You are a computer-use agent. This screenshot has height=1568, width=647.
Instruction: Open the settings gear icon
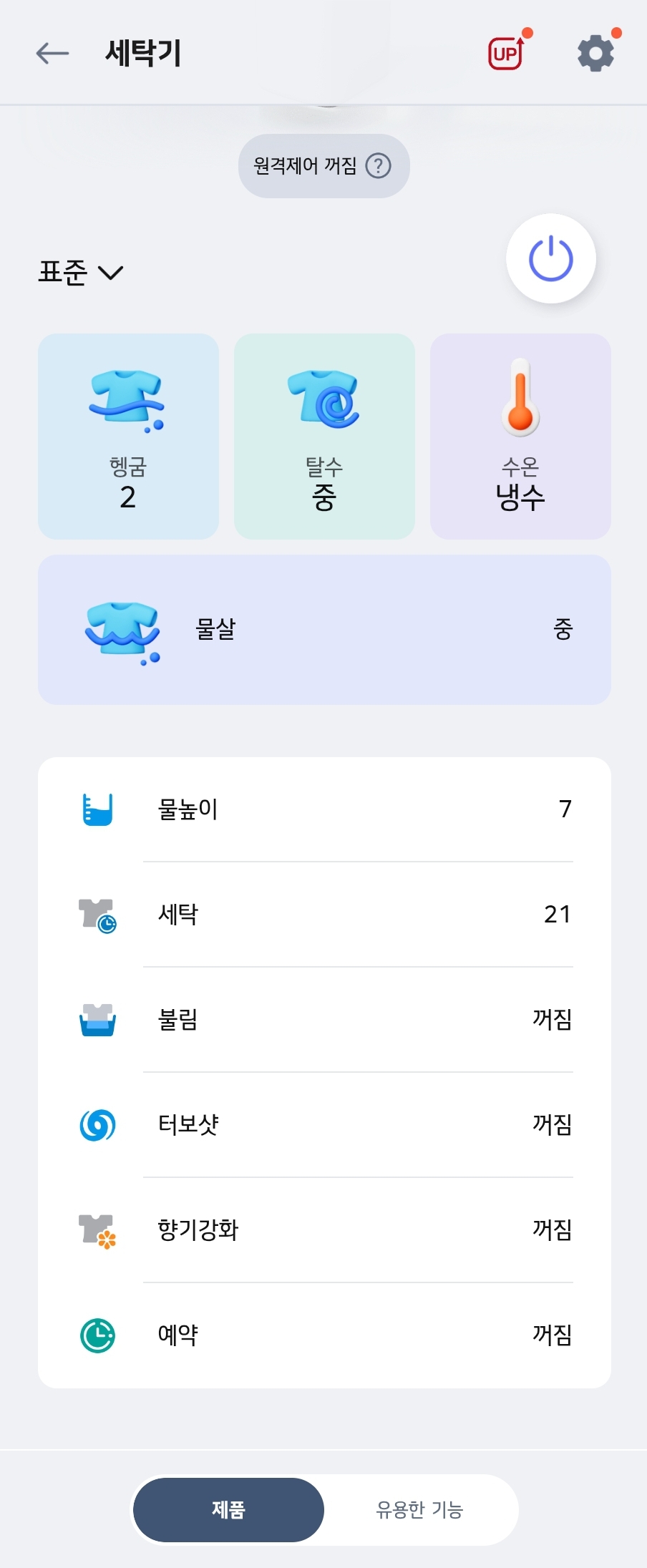click(596, 52)
